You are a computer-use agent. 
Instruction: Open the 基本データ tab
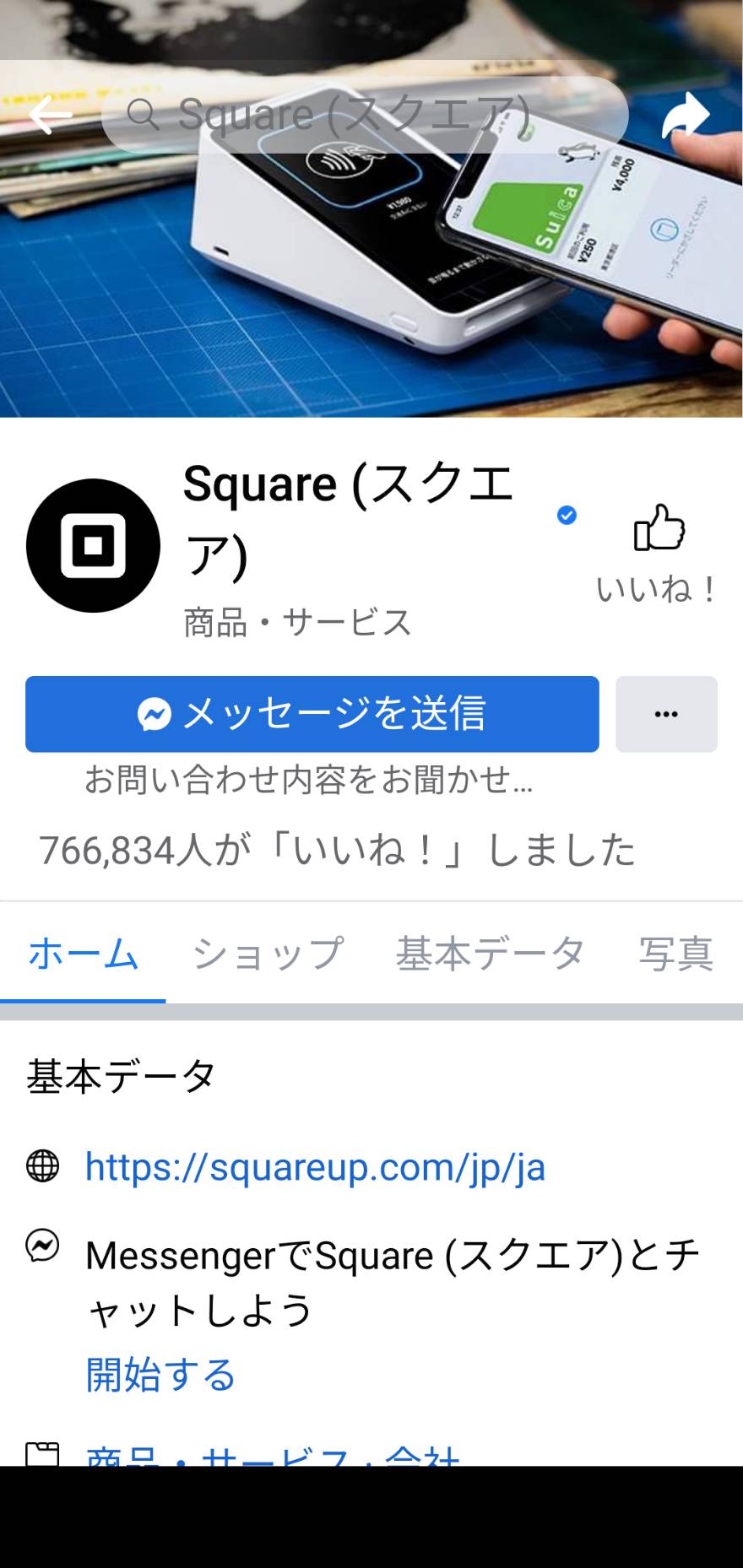[x=490, y=954]
